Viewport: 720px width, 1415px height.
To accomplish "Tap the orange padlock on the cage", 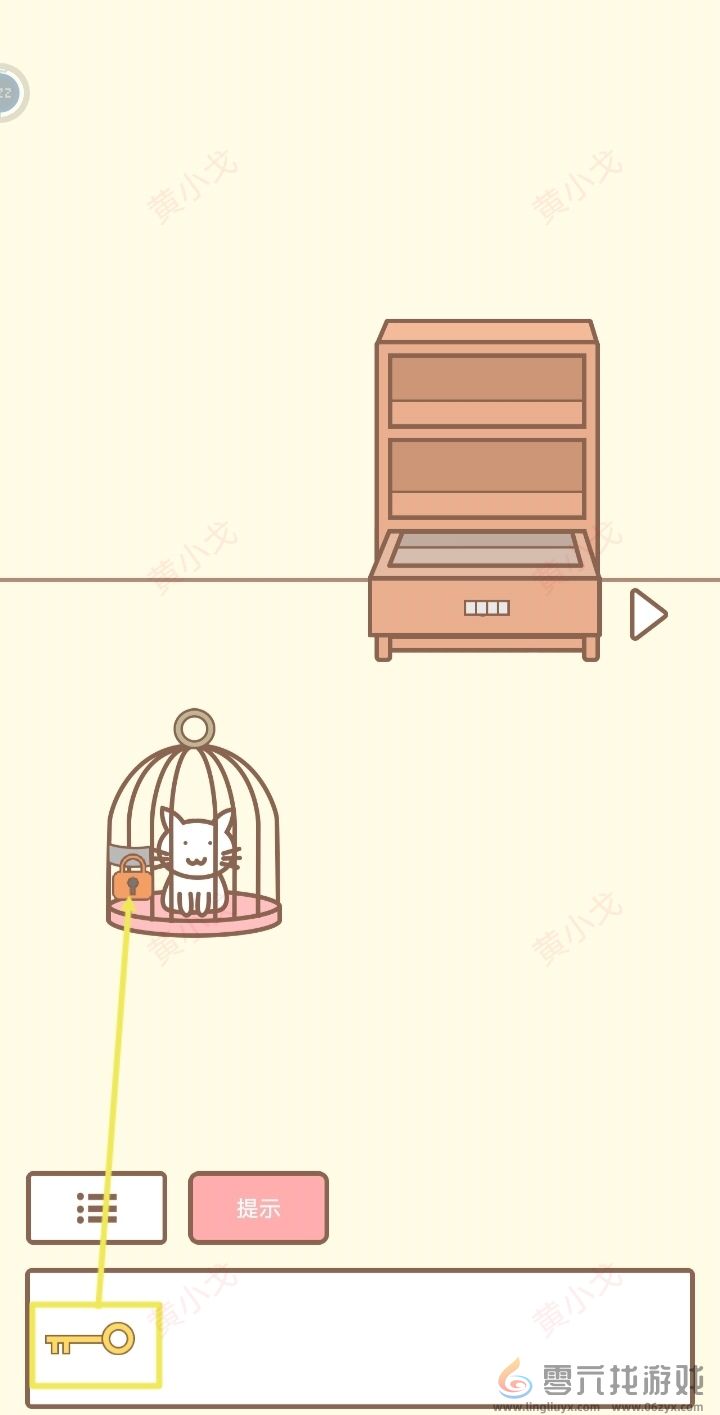I will [x=132, y=880].
